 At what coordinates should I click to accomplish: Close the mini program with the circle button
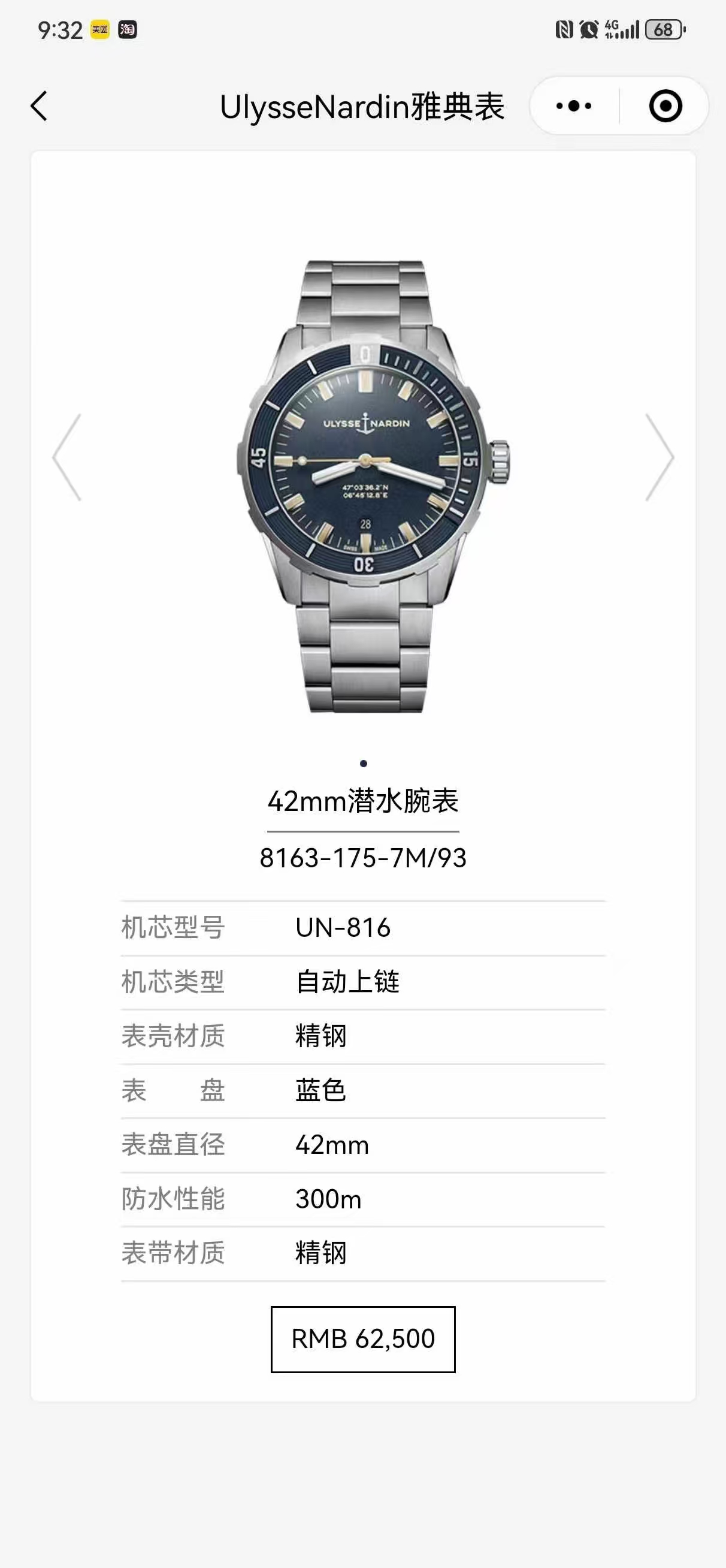(665, 106)
